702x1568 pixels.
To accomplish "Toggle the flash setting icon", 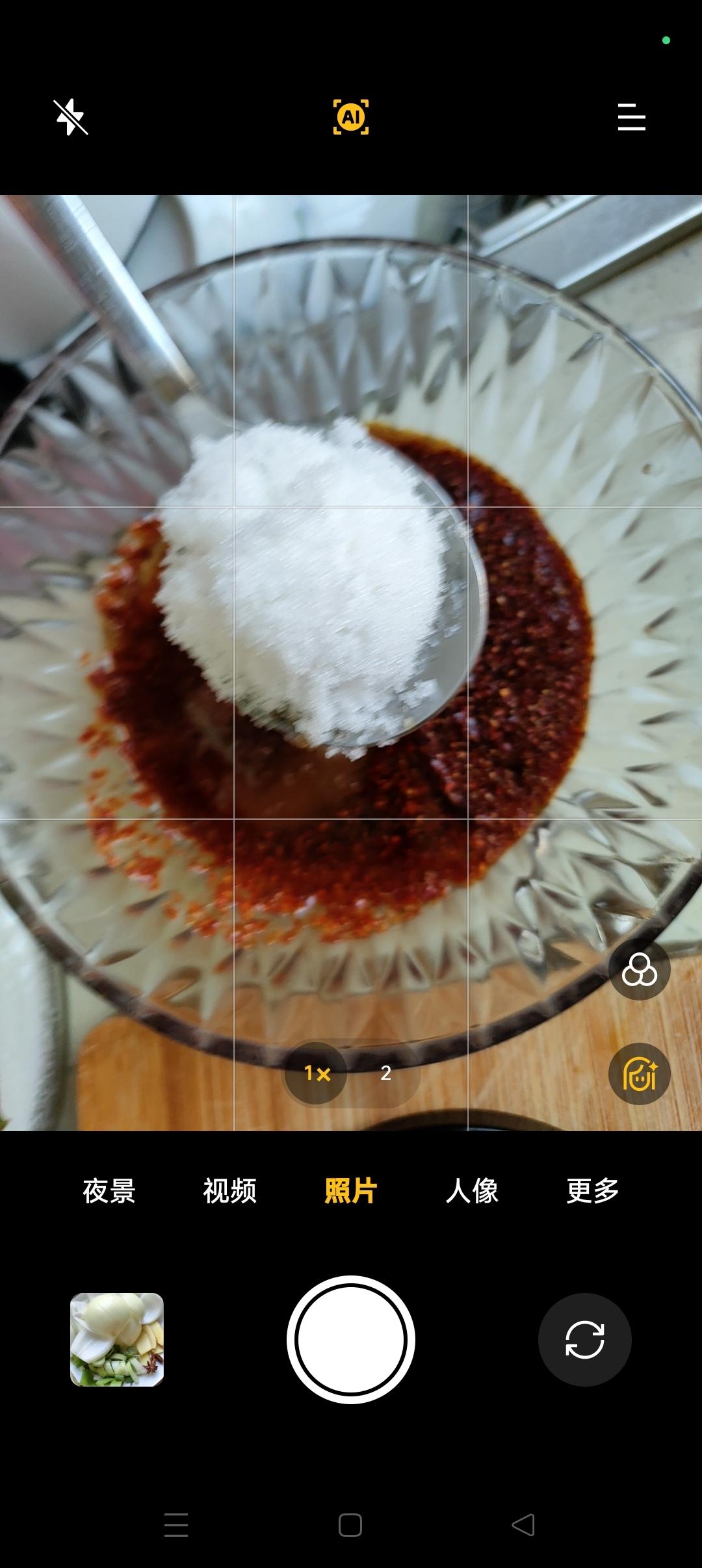I will click(71, 117).
